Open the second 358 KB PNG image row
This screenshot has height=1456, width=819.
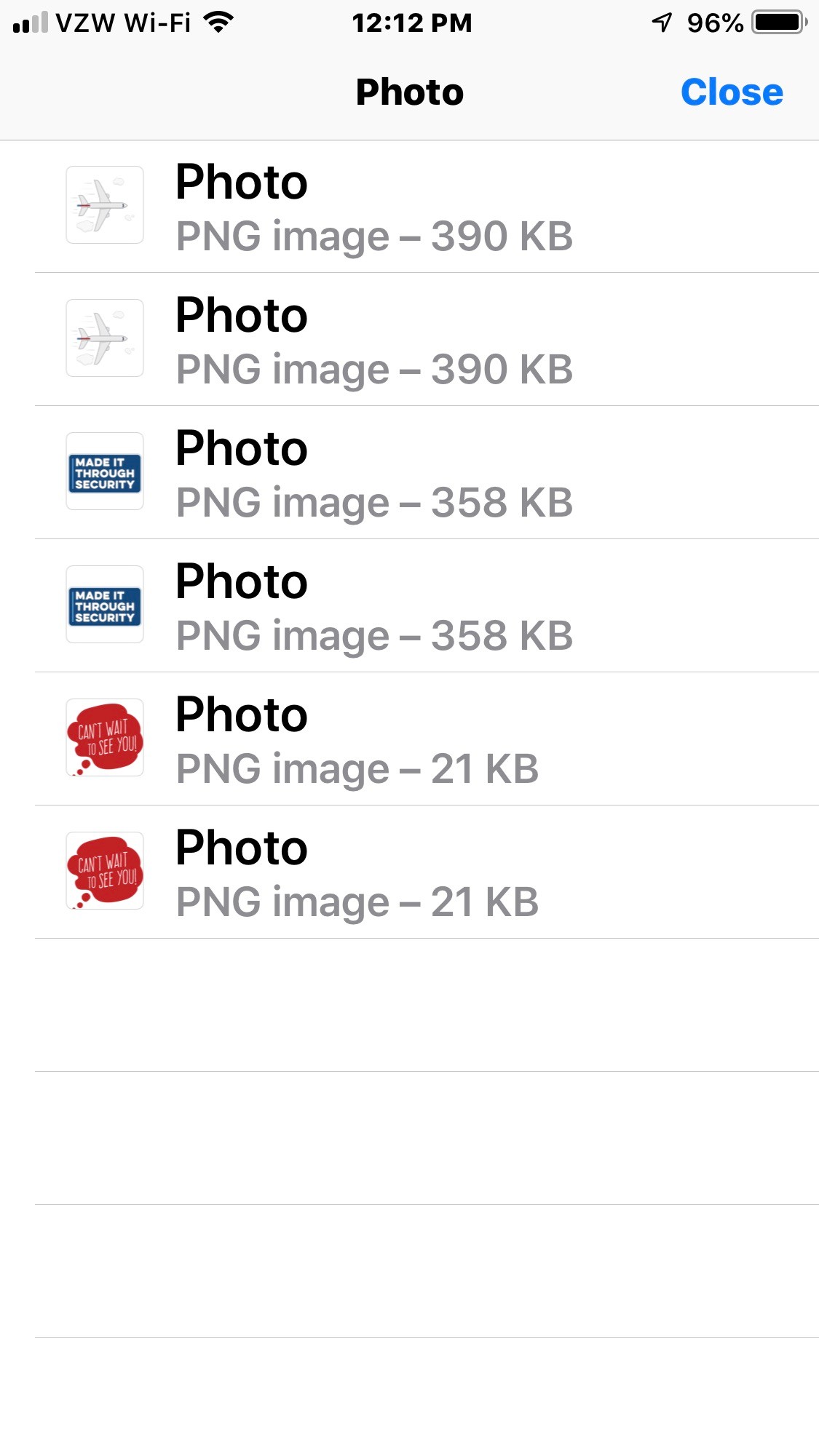pyautogui.click(x=408, y=605)
